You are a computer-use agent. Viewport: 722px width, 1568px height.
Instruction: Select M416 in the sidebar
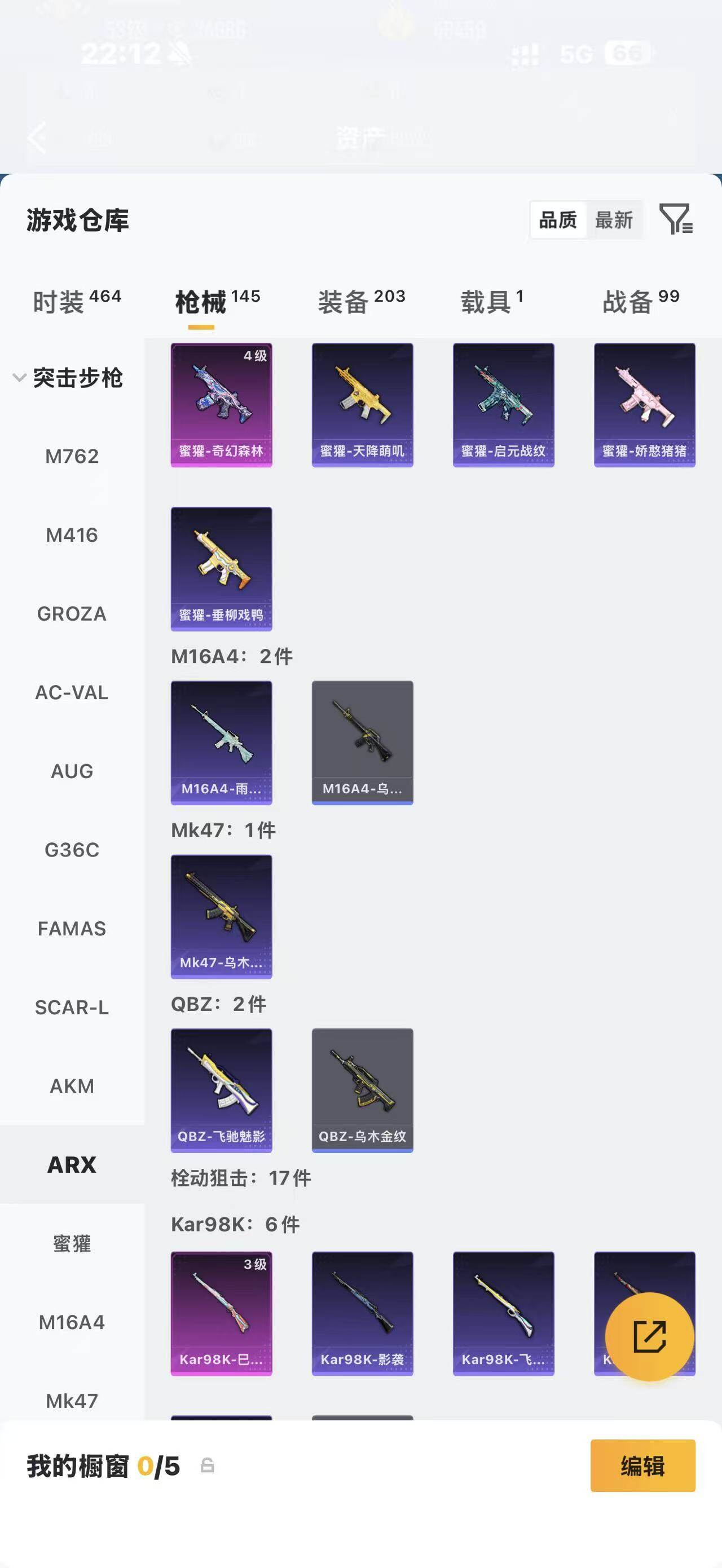coord(72,535)
